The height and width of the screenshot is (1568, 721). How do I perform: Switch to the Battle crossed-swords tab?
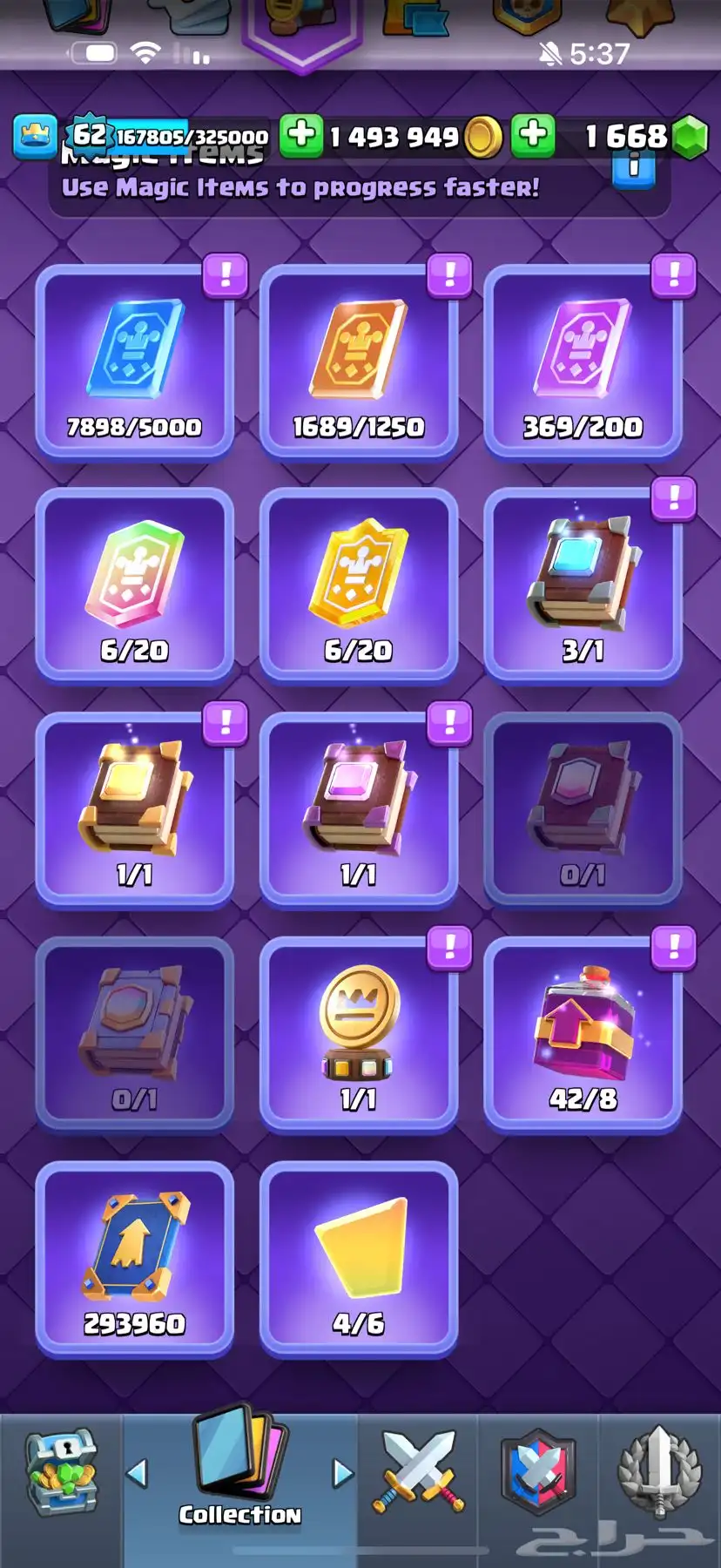[x=419, y=1472]
